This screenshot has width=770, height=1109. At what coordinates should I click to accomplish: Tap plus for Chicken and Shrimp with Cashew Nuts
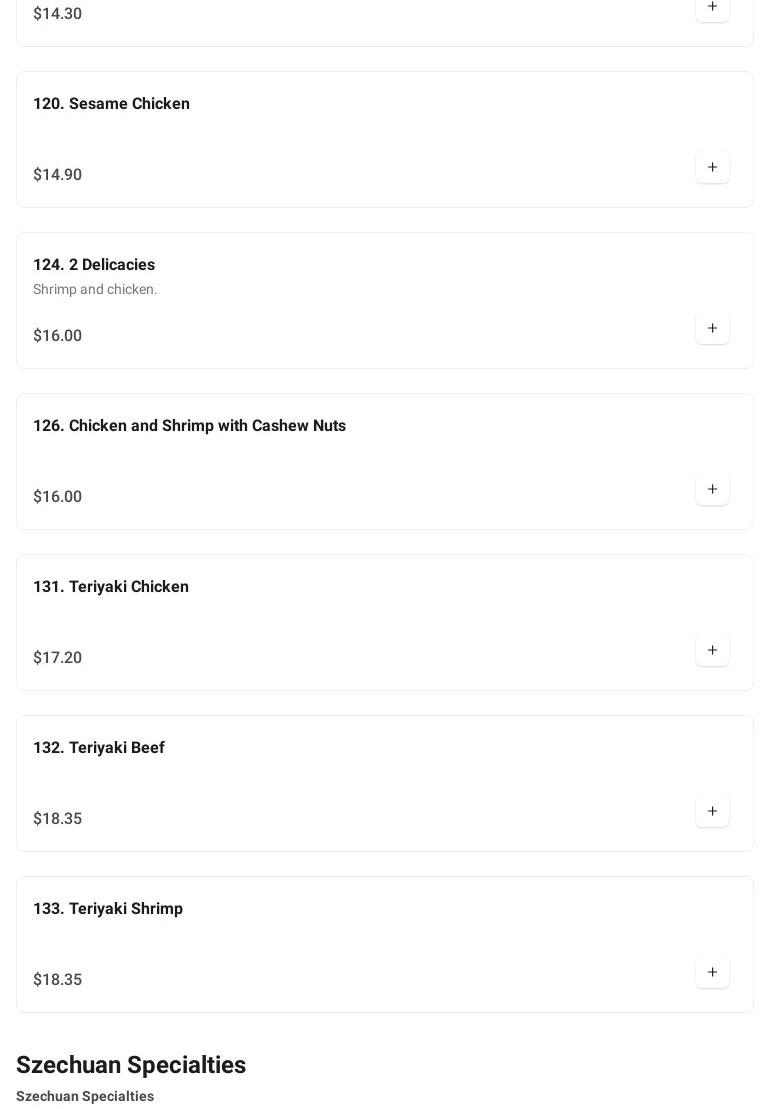[712, 490]
